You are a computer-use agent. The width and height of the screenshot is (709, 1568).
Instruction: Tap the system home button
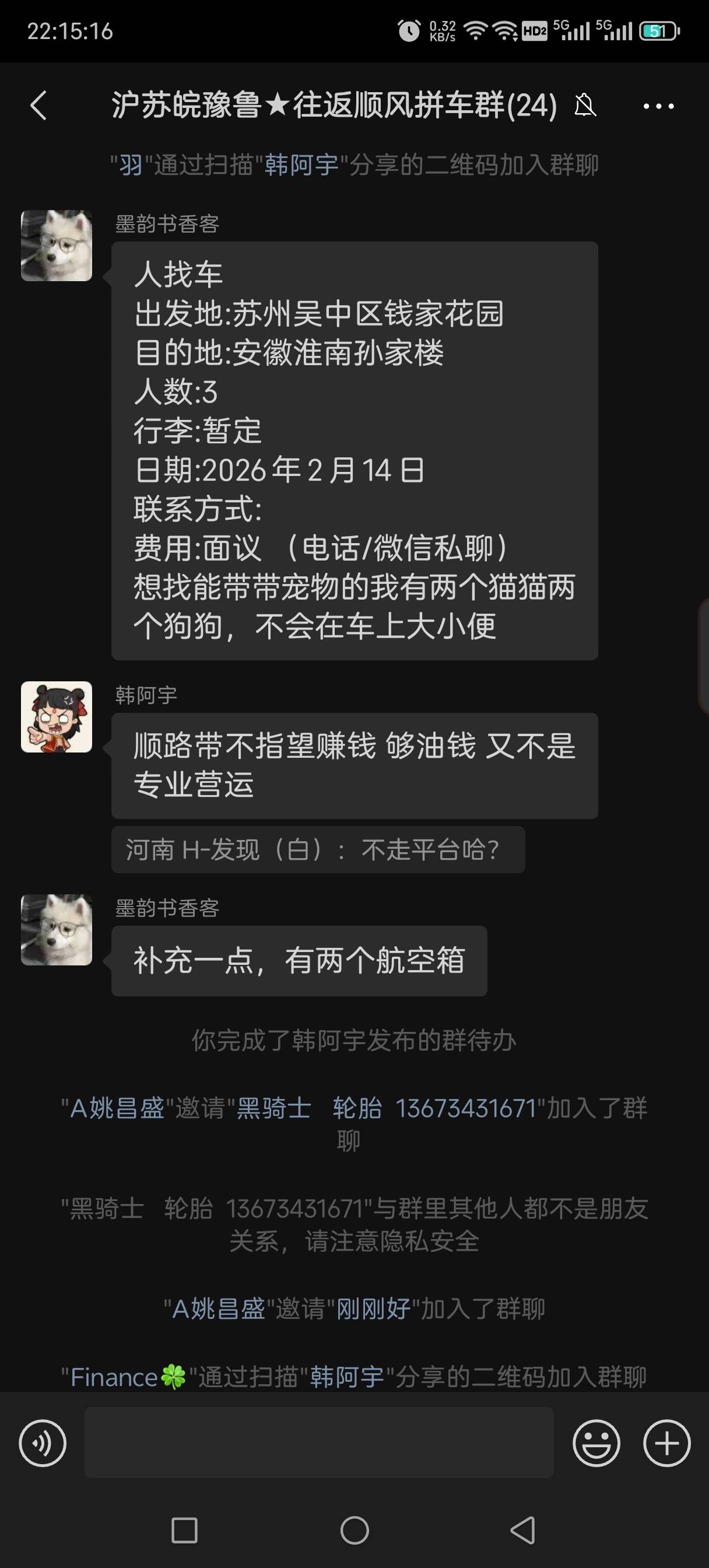click(x=355, y=1530)
